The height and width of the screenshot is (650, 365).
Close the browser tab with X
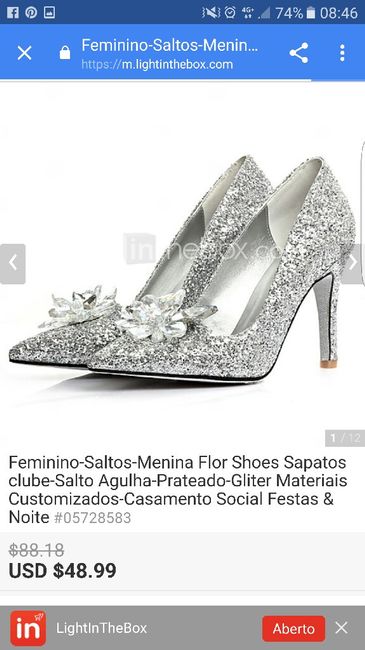(x=24, y=53)
